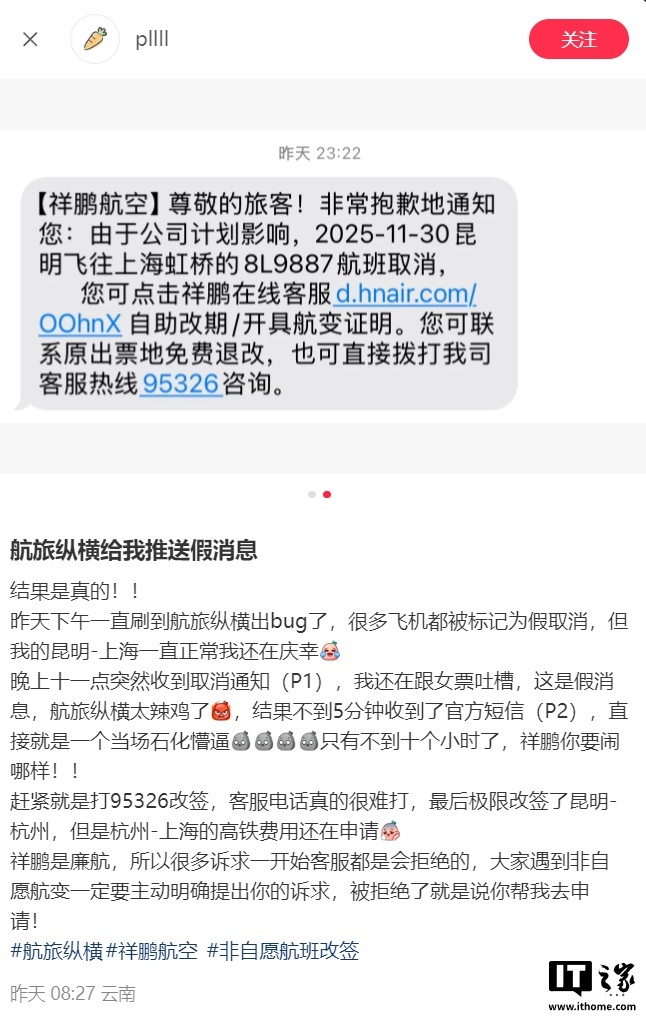Open the #航旅纵横 hashtag
Image resolution: width=646 pixels, height=1019 pixels.
click(56, 950)
